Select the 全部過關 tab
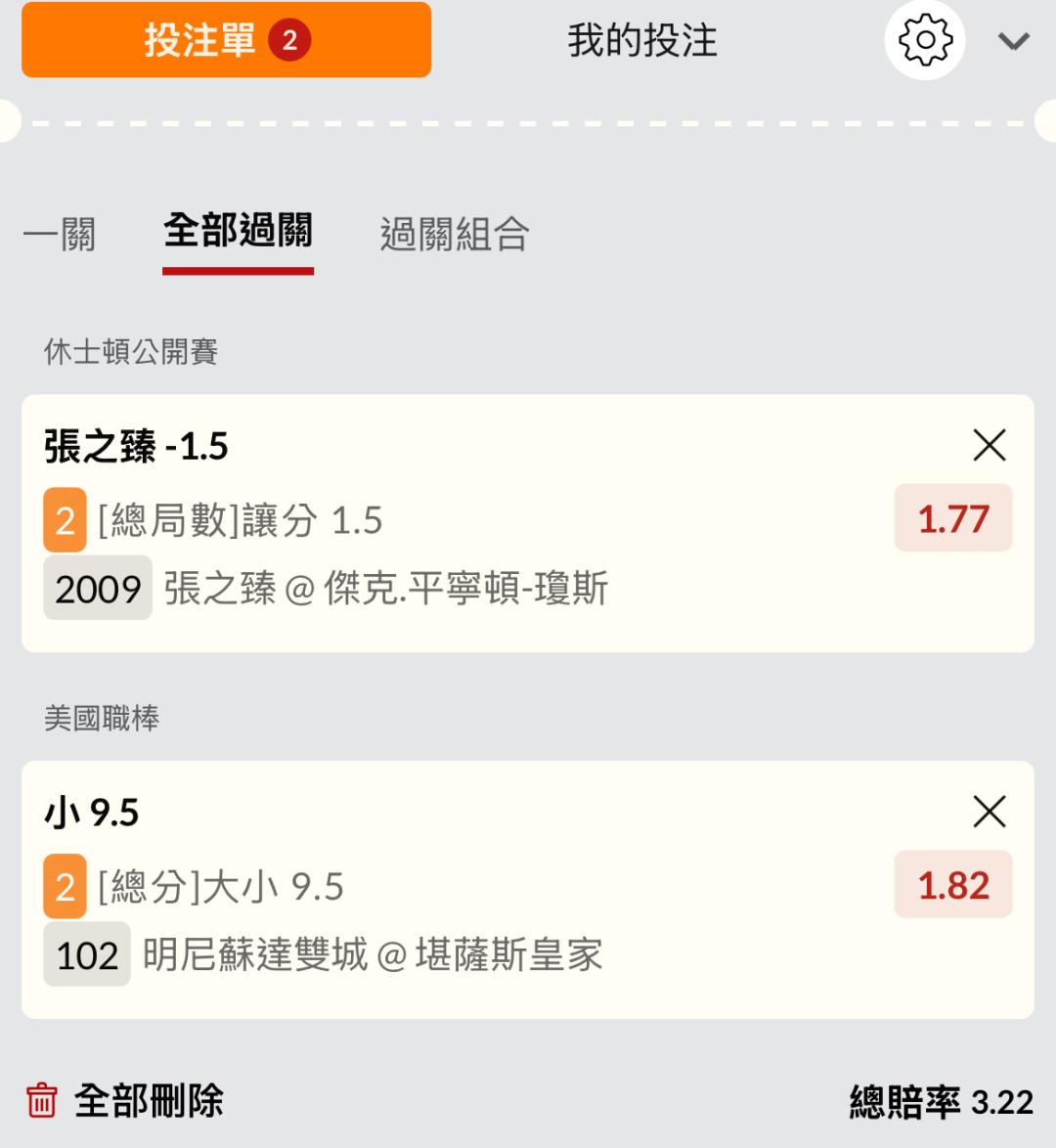Viewport: 1056px width, 1148px height. (x=238, y=232)
